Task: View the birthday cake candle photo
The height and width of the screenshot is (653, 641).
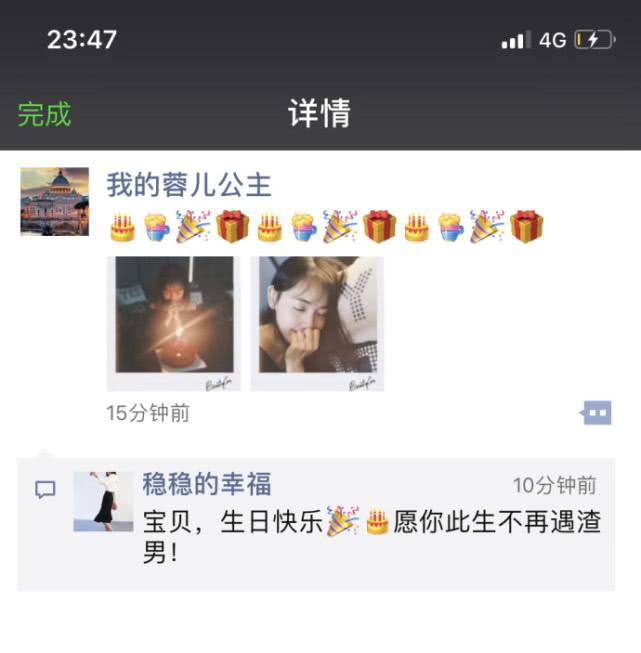Action: (174, 323)
